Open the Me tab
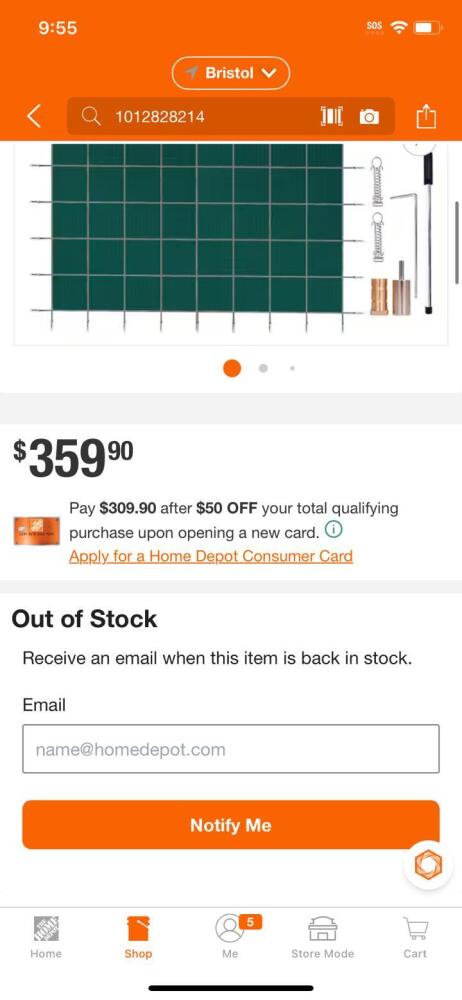 pyautogui.click(x=231, y=938)
